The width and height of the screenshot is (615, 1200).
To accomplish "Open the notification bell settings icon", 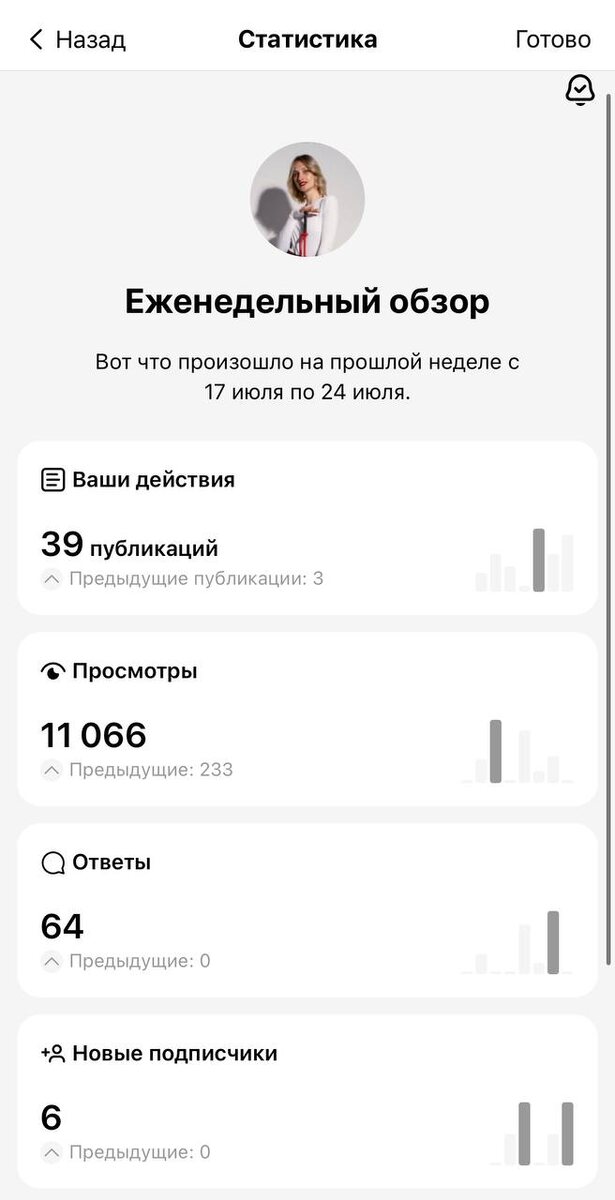I will 579,91.
